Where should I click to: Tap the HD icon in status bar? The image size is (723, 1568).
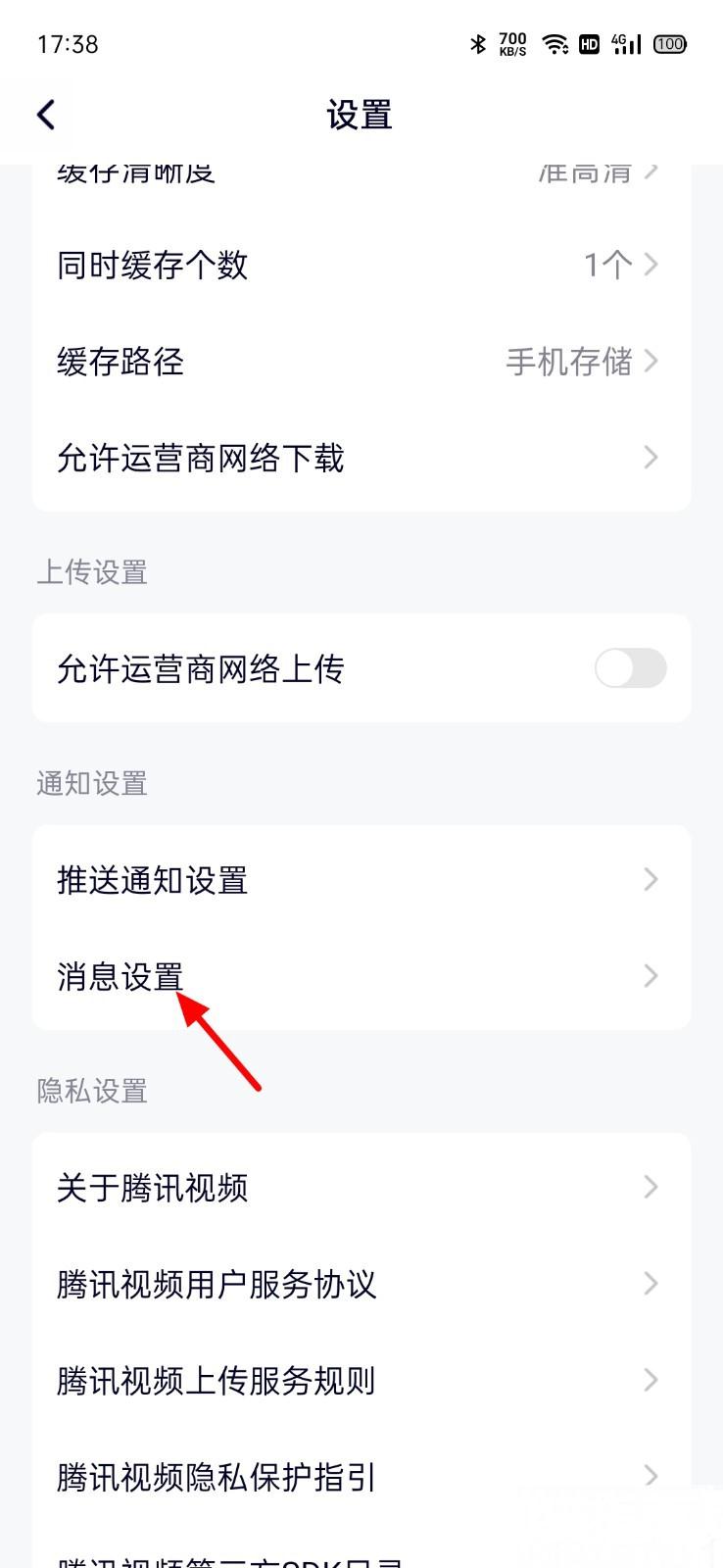click(x=590, y=43)
